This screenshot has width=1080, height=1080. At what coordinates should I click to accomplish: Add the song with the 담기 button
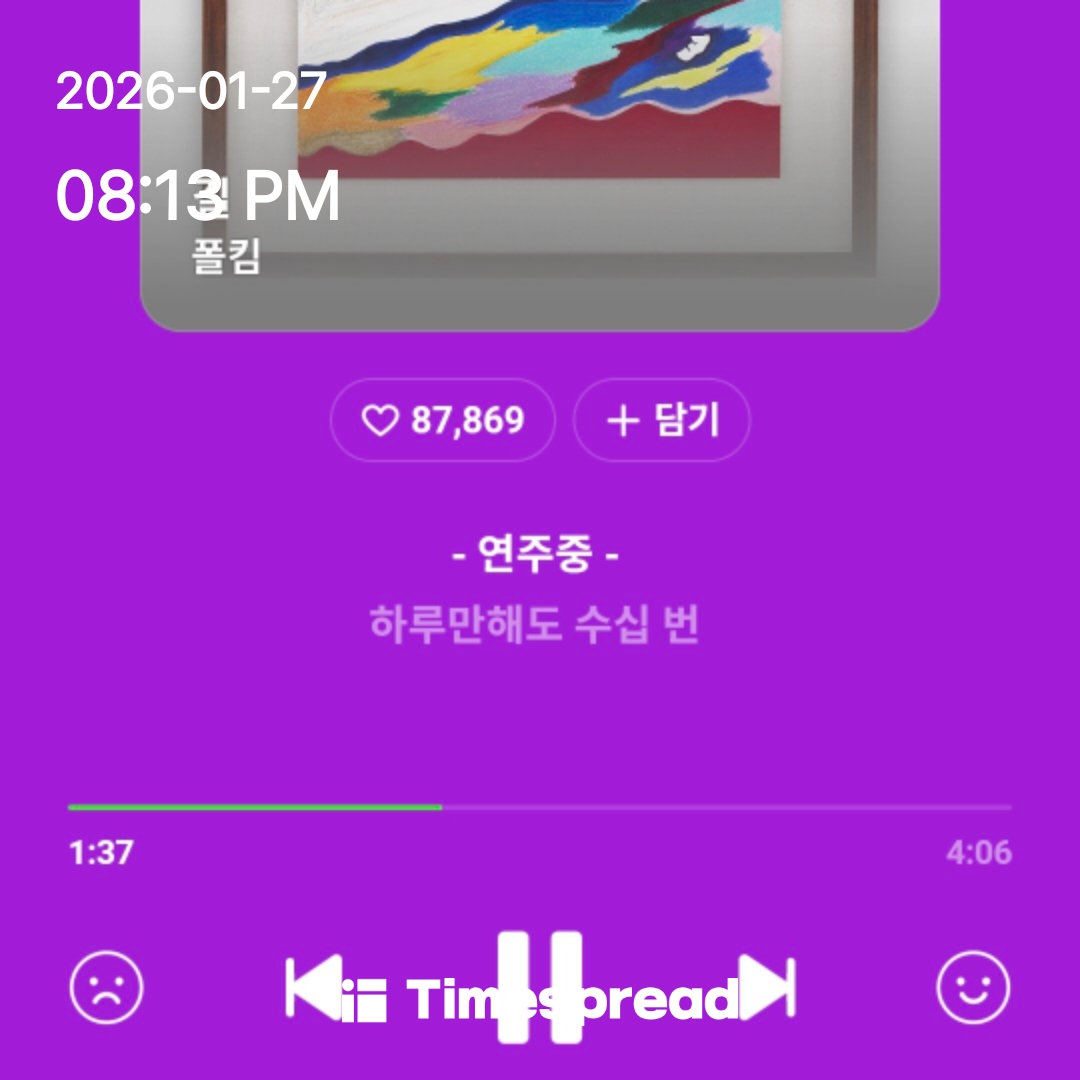coord(661,421)
